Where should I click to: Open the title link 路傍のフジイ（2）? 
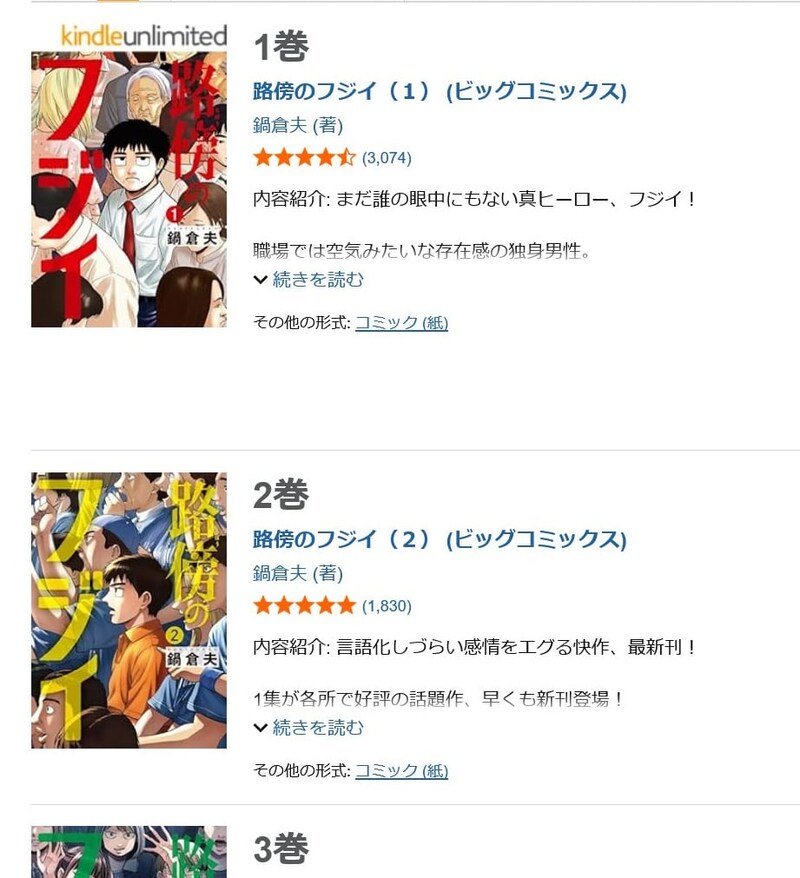[x=440, y=540]
